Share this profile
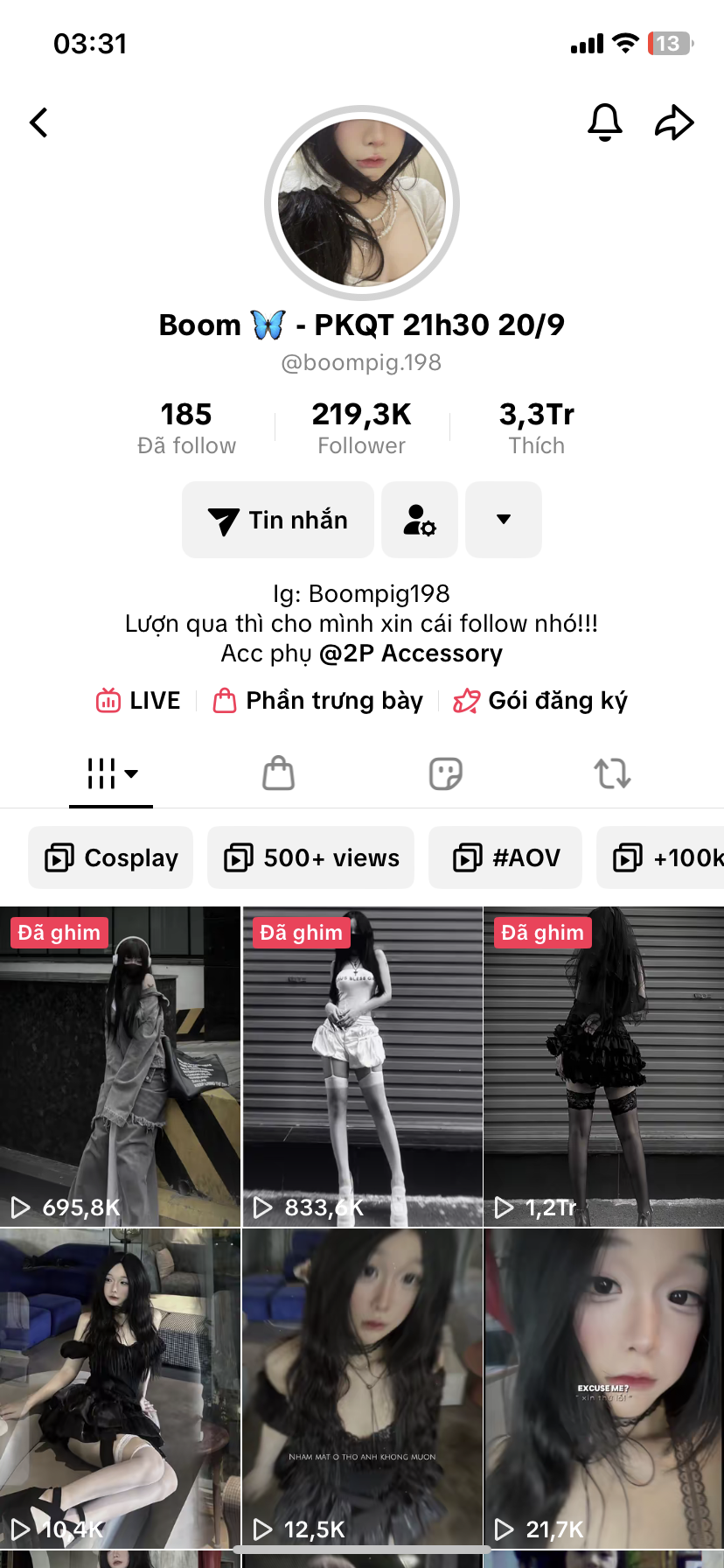724x1568 pixels. [x=674, y=122]
